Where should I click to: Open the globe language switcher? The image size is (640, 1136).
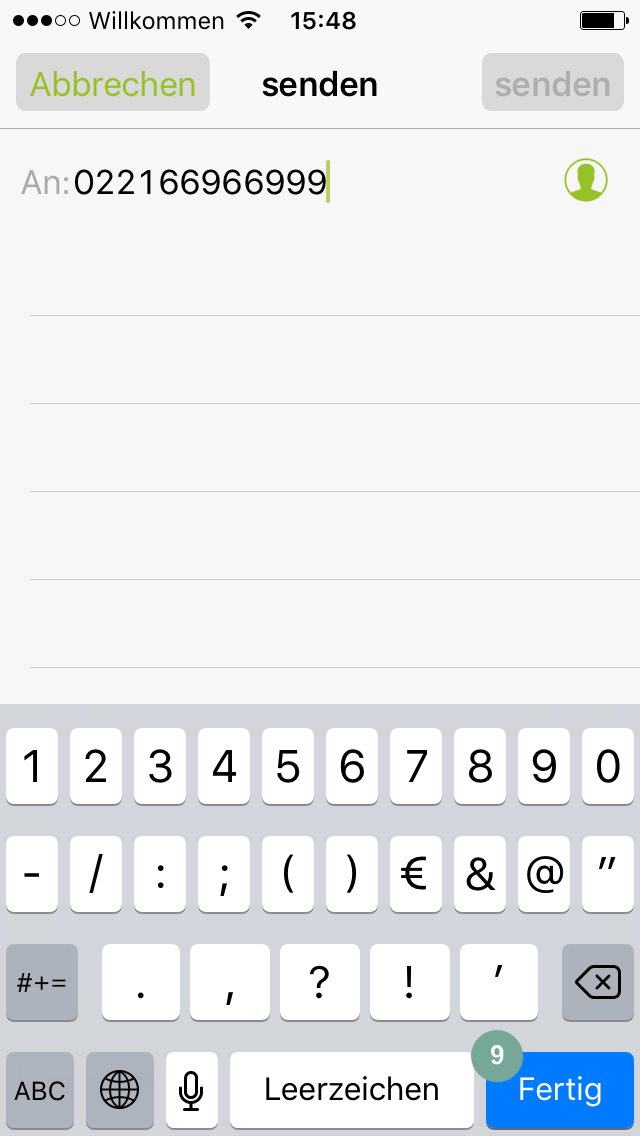120,1090
